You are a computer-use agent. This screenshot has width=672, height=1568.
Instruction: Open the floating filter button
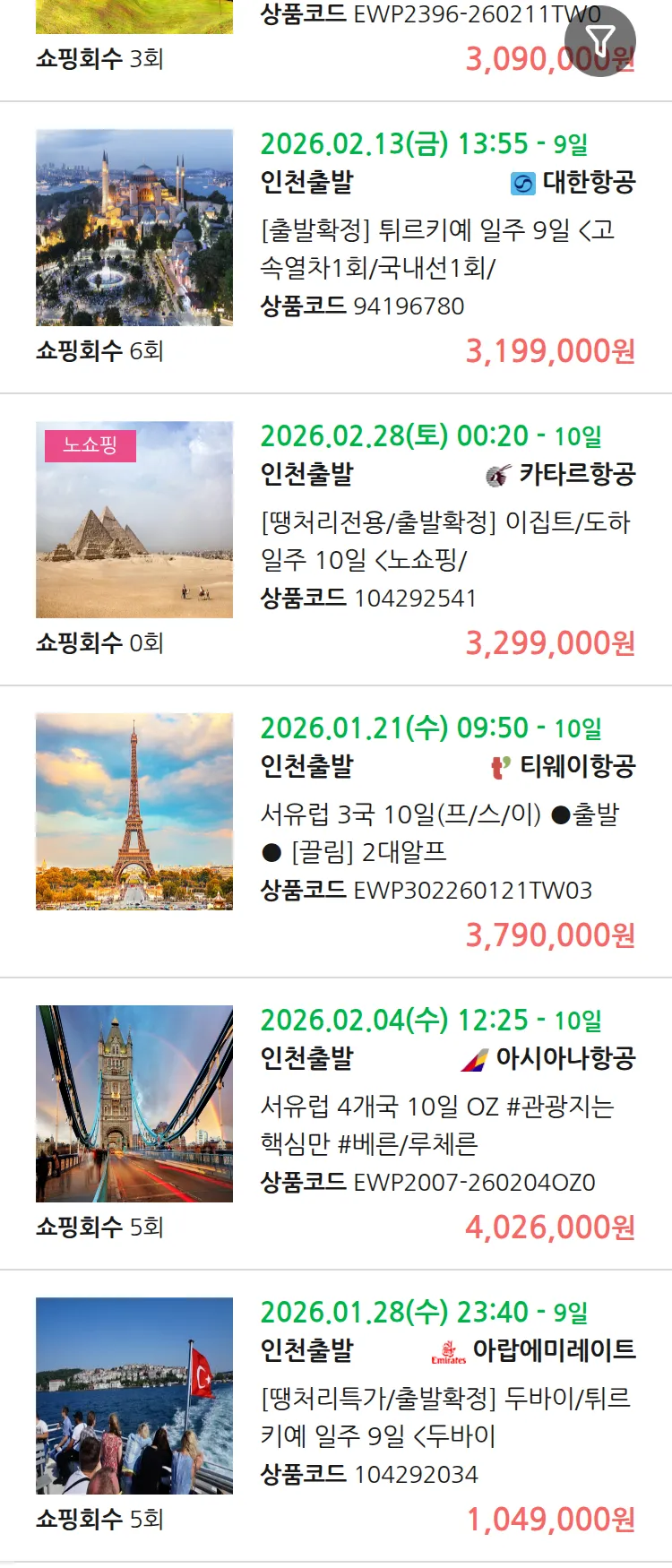click(x=599, y=41)
